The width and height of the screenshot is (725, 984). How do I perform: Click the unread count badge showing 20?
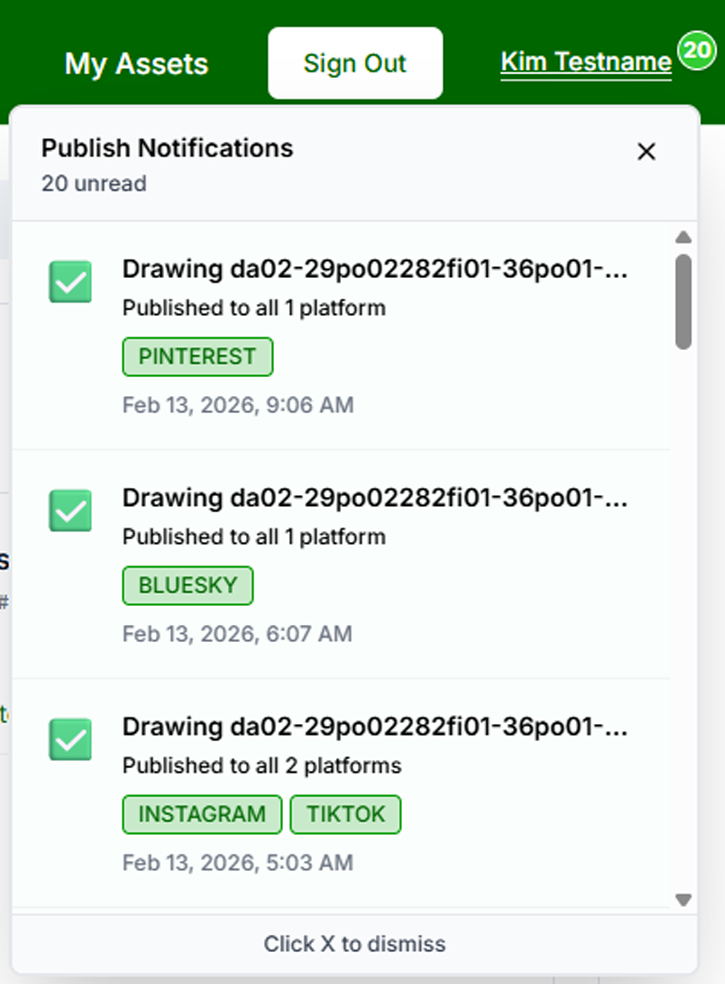(x=699, y=47)
